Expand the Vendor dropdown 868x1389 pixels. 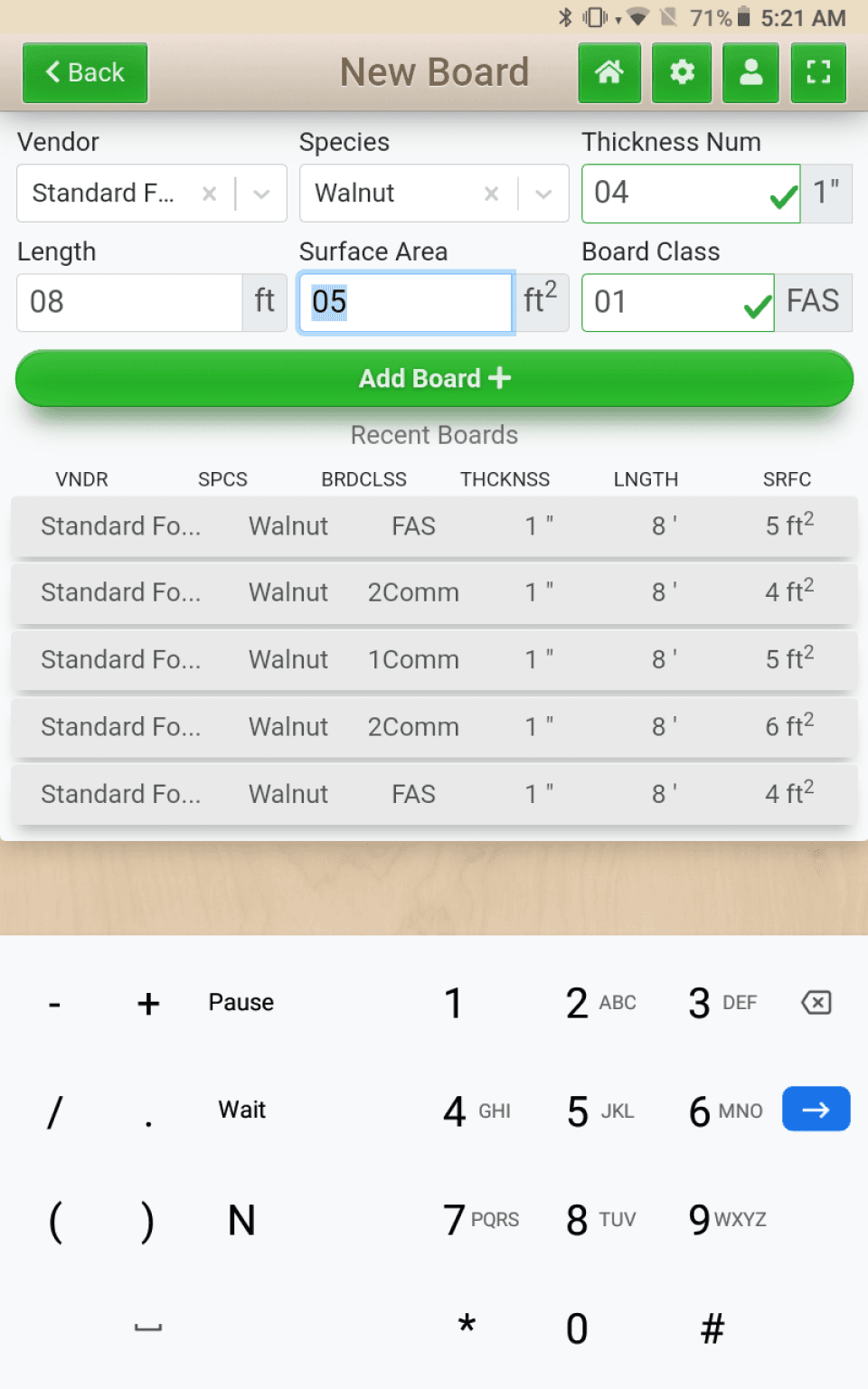[x=262, y=194]
